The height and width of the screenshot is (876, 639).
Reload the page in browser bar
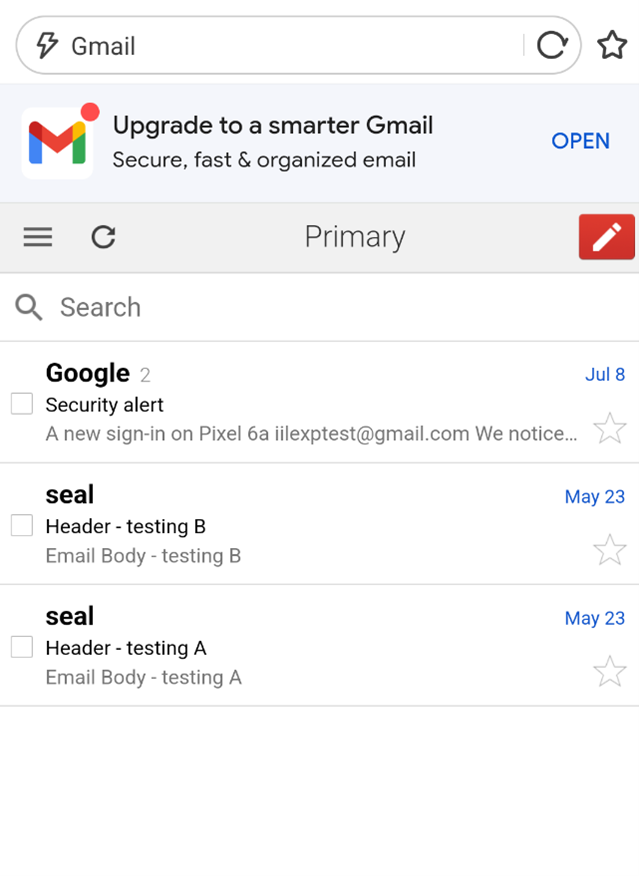click(x=552, y=46)
